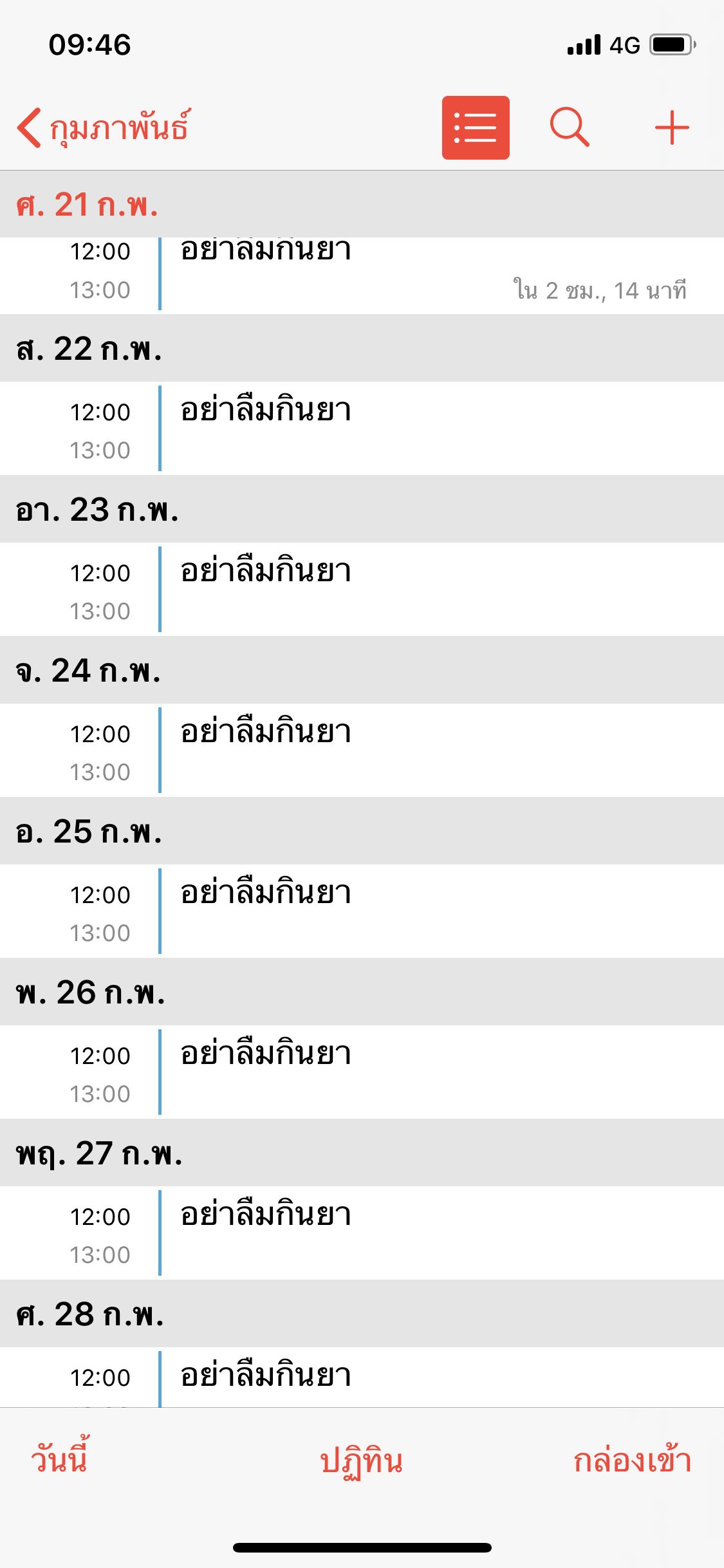Open อย่าลืมกินยา event on พ. 26 ก.พ.
724x1568 pixels.
pos(362,1072)
